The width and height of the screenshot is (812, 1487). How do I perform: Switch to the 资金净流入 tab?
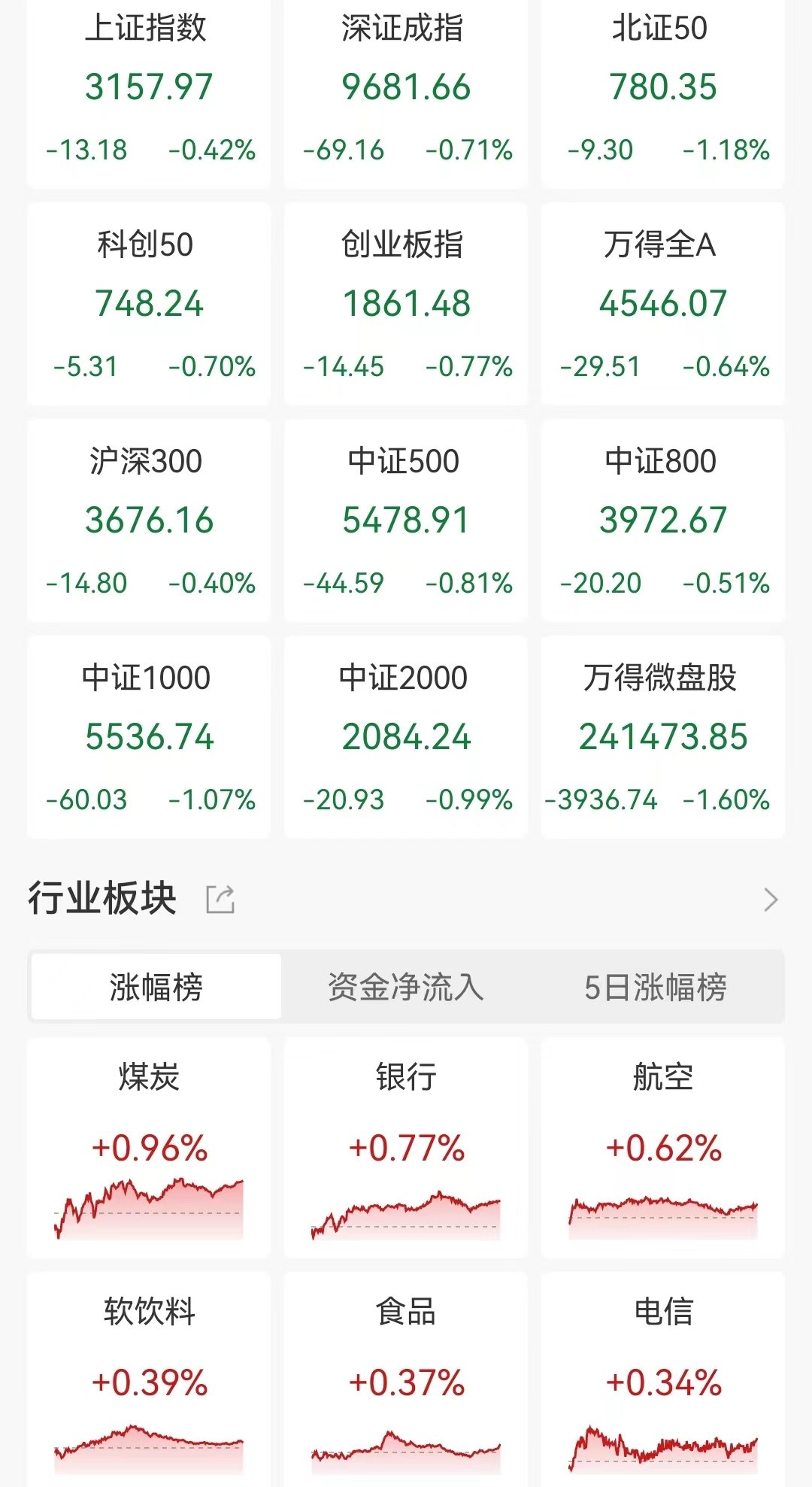click(406, 987)
